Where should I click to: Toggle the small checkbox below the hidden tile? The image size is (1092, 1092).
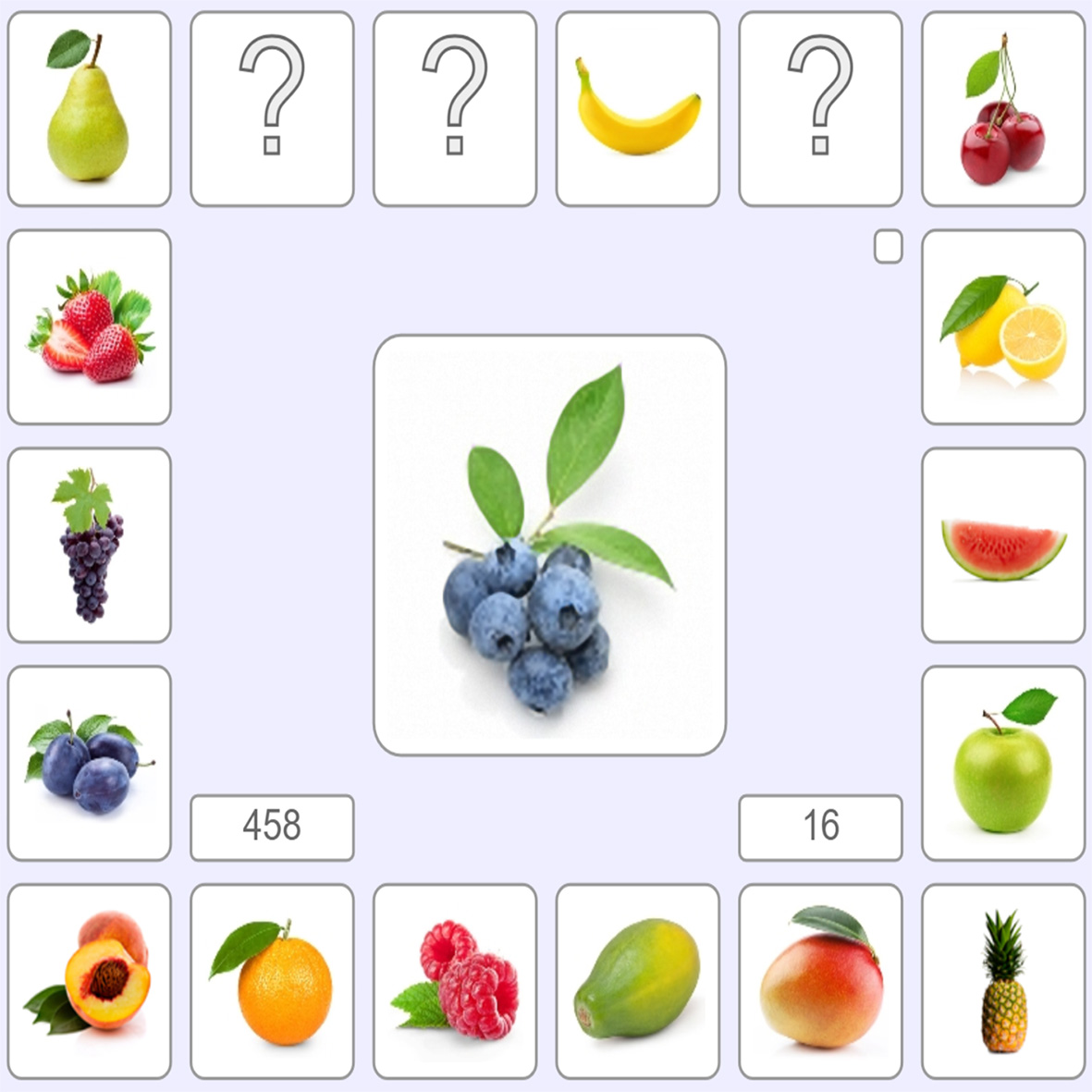(888, 247)
